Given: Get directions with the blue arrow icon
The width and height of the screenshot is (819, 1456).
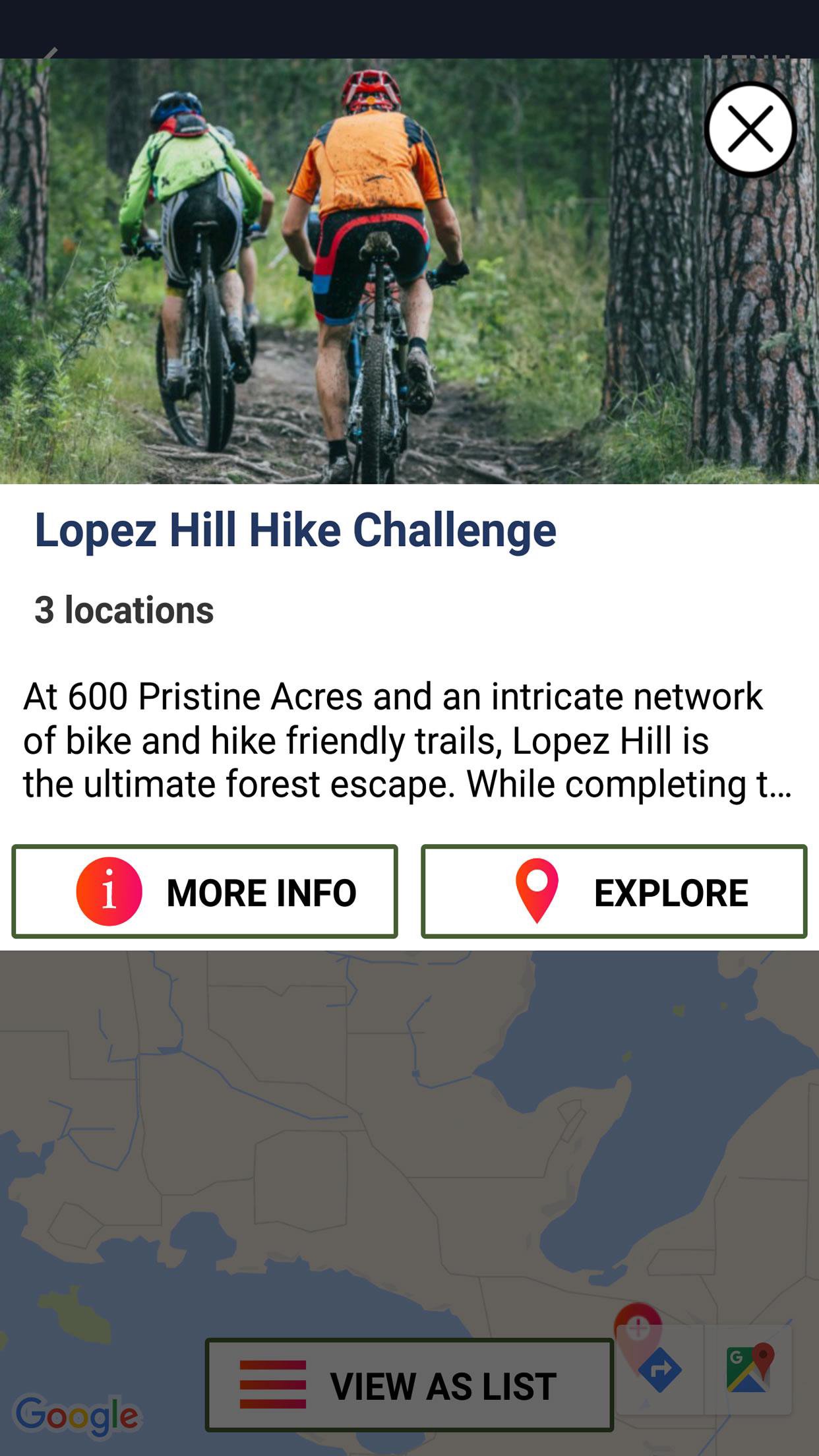Looking at the screenshot, I should [660, 1370].
